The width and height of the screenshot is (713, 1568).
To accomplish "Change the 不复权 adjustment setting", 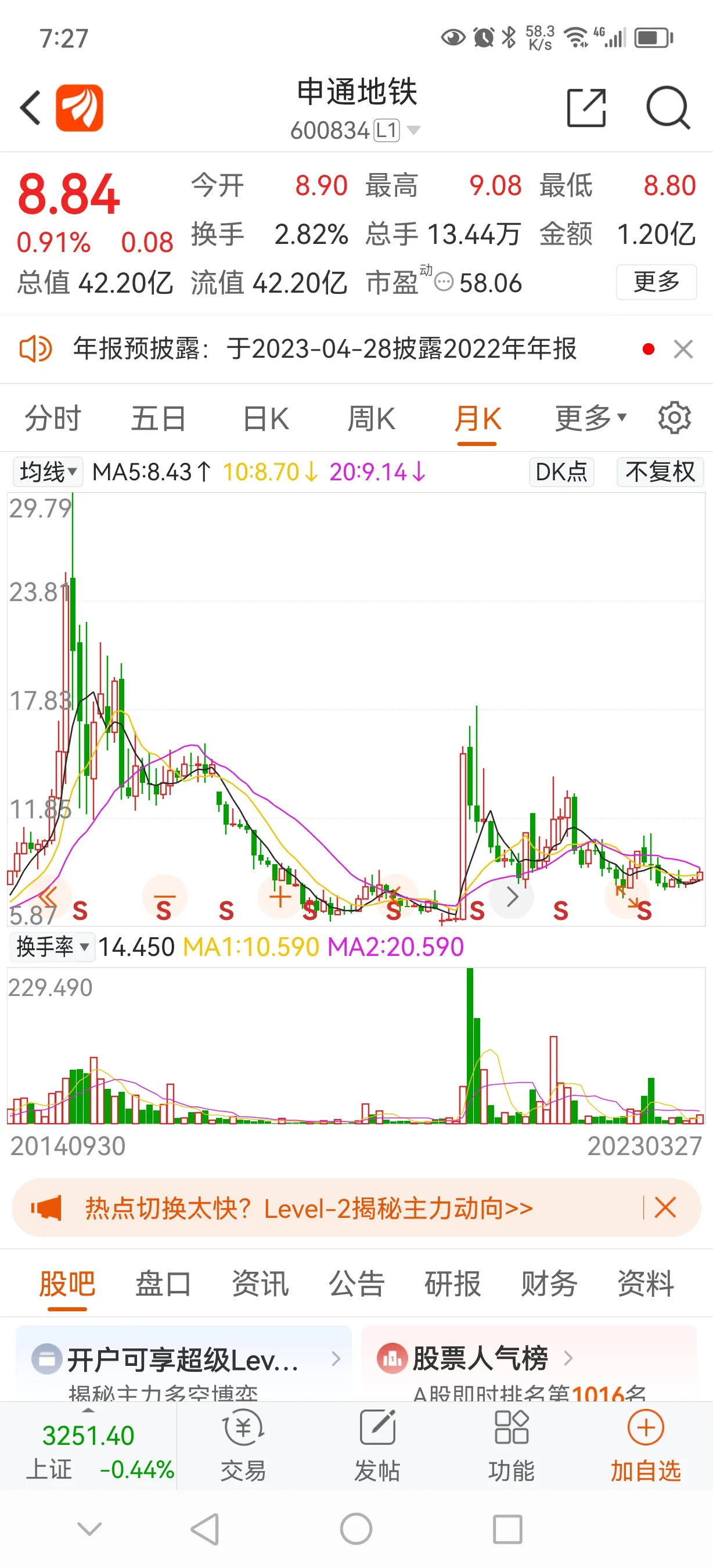I will coord(660,472).
